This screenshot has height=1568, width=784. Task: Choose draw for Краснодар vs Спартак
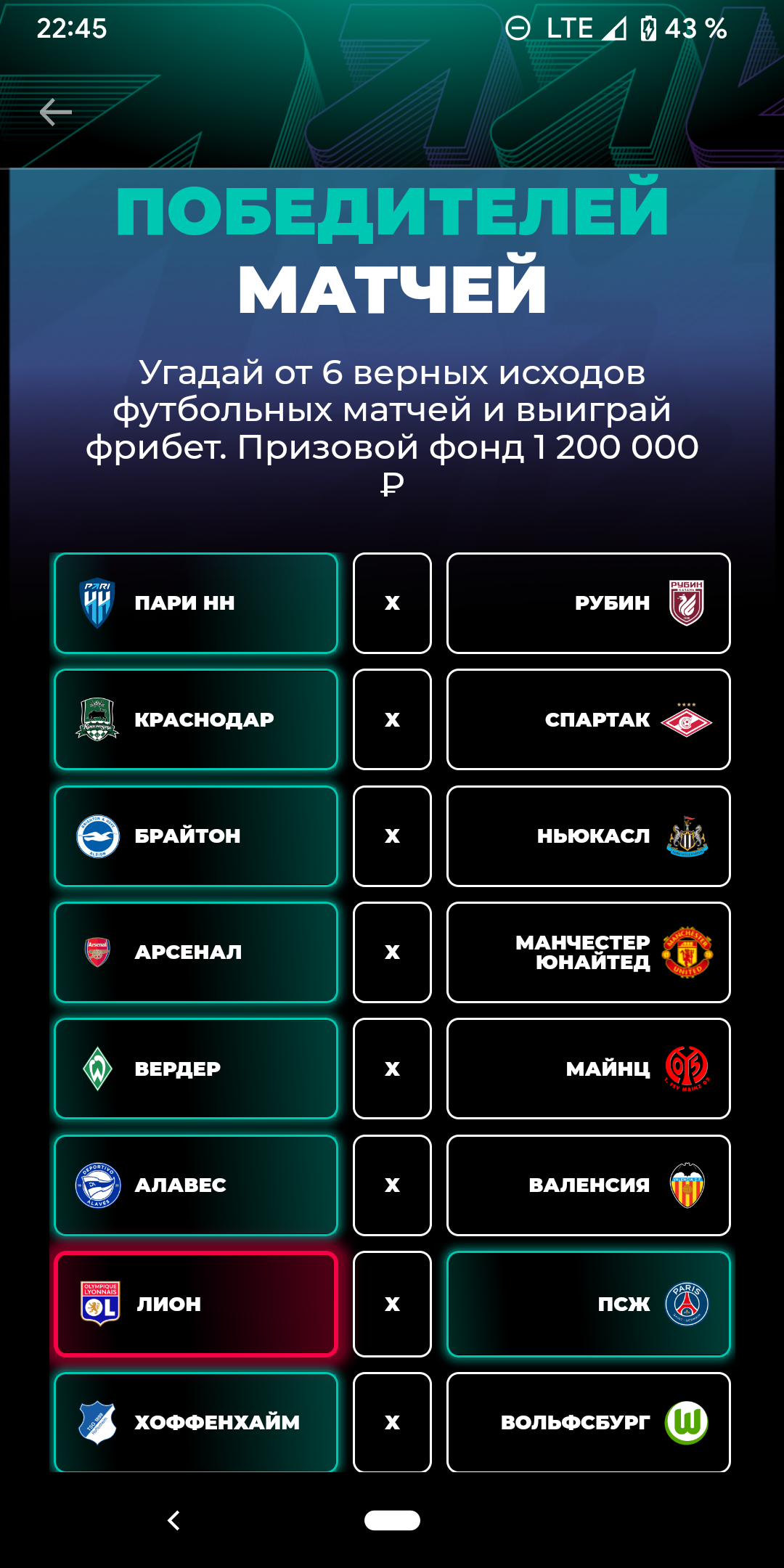(392, 719)
